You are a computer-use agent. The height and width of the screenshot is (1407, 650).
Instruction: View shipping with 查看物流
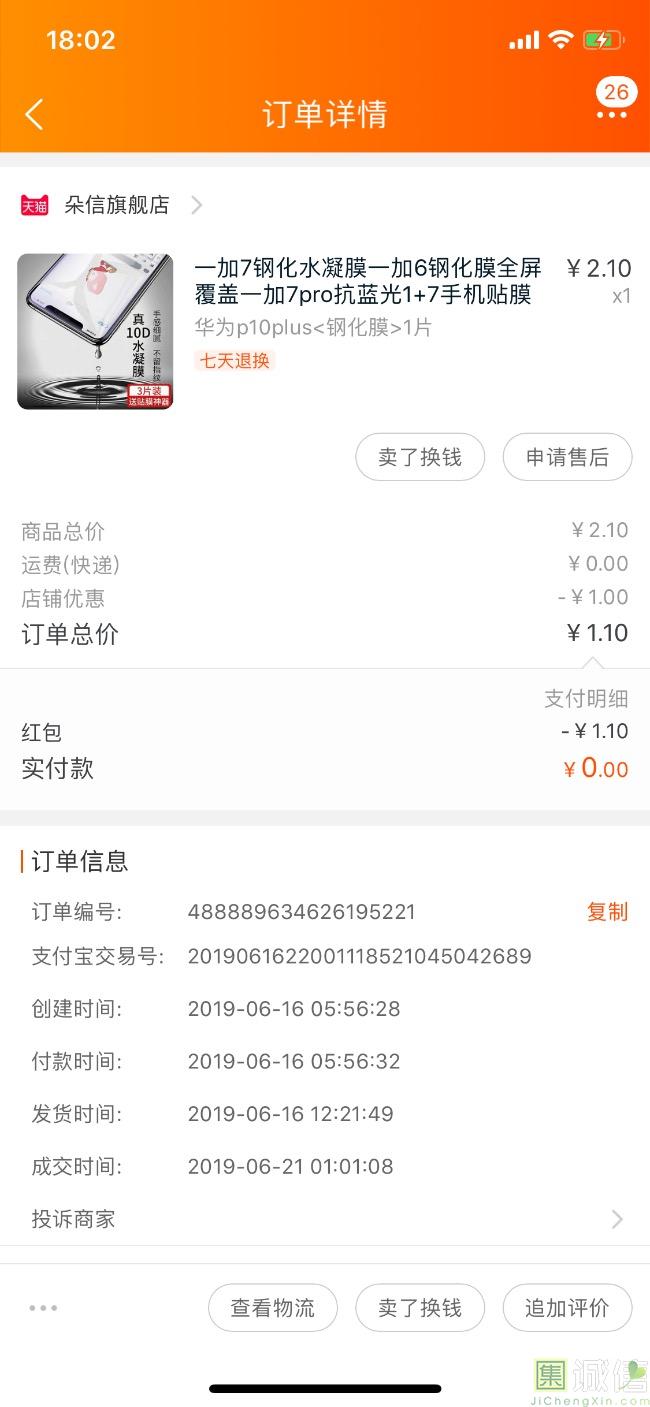pyautogui.click(x=273, y=1308)
